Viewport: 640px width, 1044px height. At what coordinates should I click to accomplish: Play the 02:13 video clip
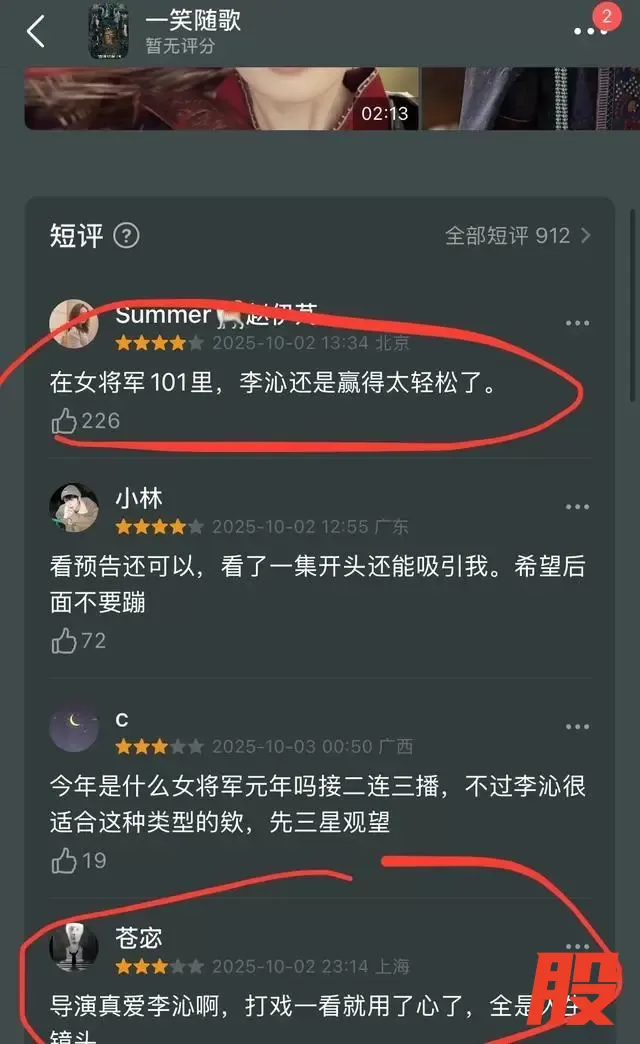tap(219, 98)
